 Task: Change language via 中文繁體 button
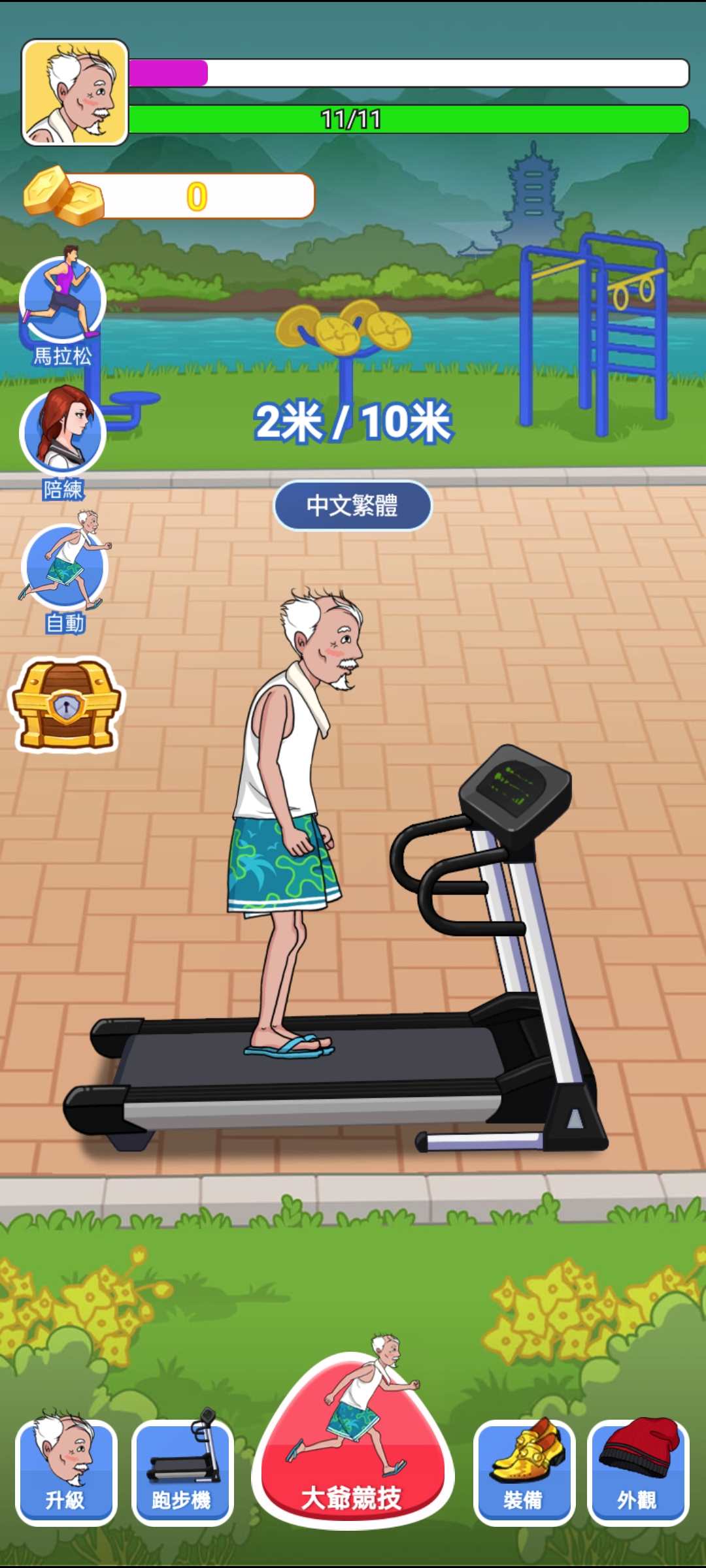click(352, 506)
